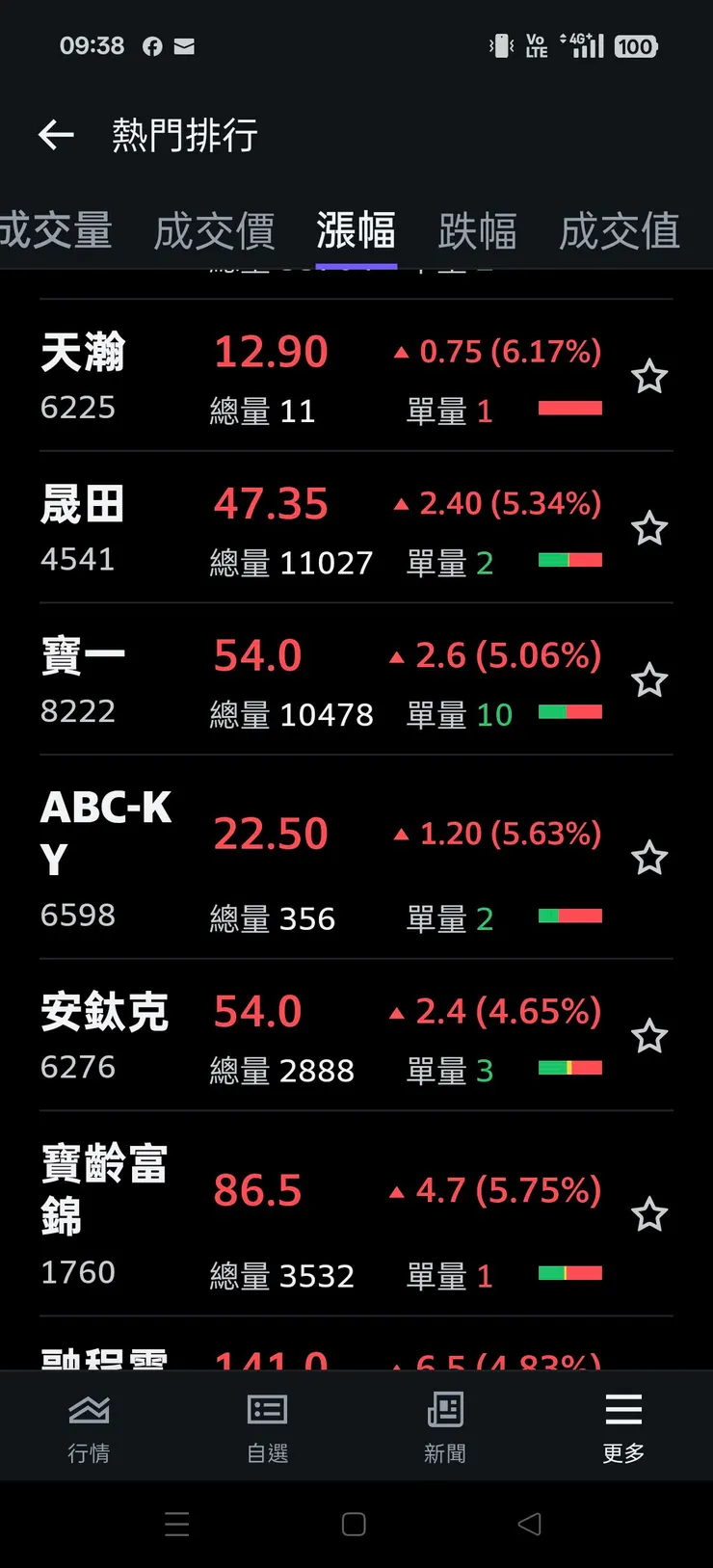Switch to the 成交量 ranking tab
Screen dimensions: 713x1568
coord(58,231)
